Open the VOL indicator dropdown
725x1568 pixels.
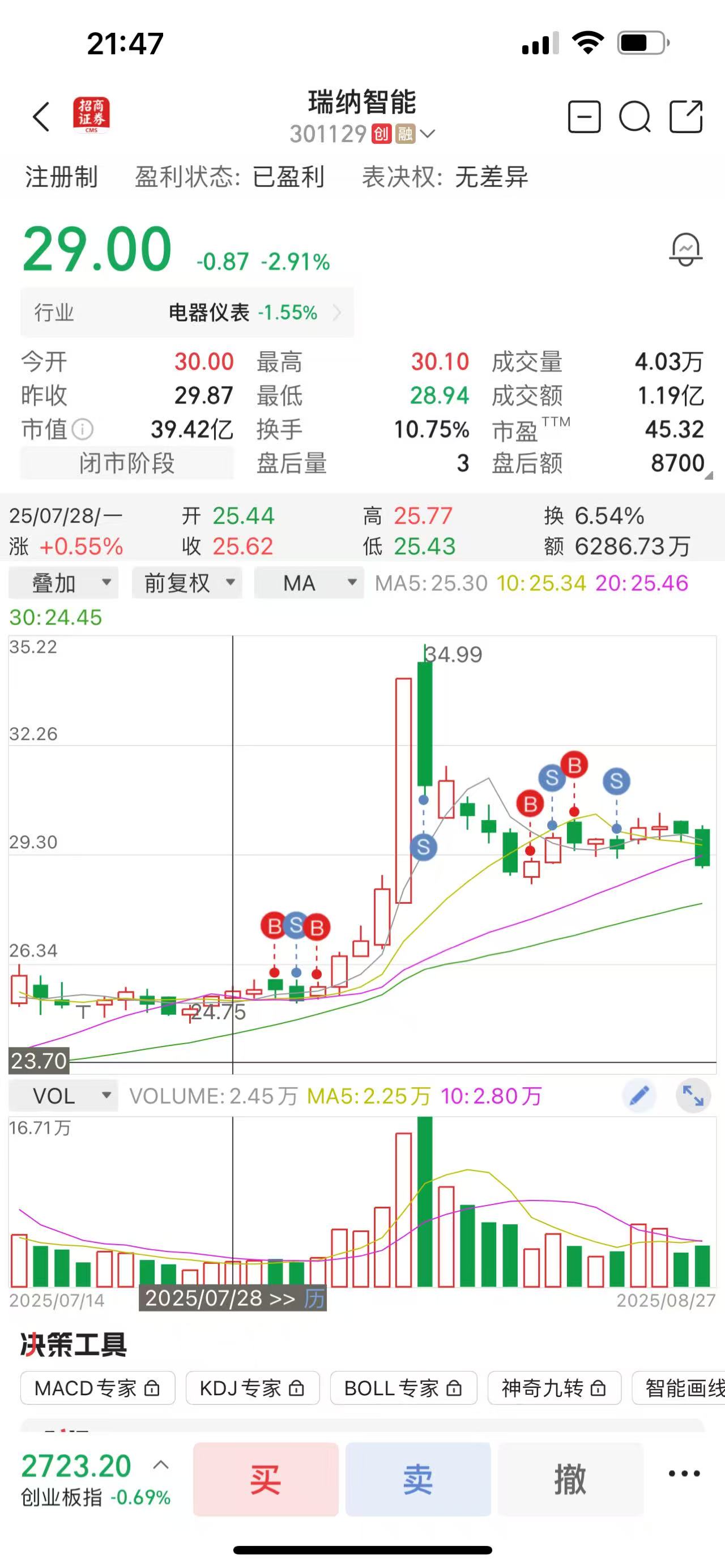(x=63, y=1096)
